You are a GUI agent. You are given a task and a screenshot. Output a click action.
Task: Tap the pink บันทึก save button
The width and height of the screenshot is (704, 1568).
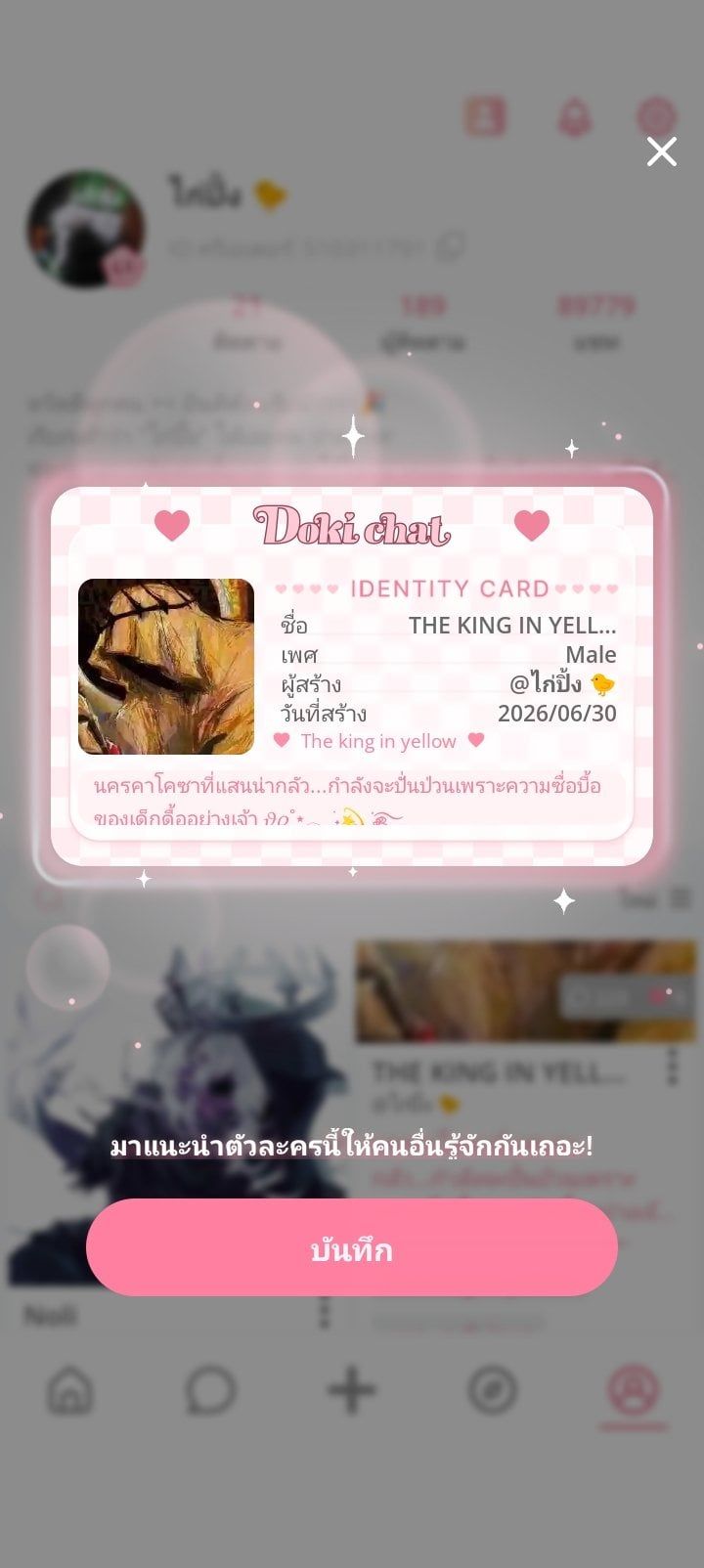352,1247
